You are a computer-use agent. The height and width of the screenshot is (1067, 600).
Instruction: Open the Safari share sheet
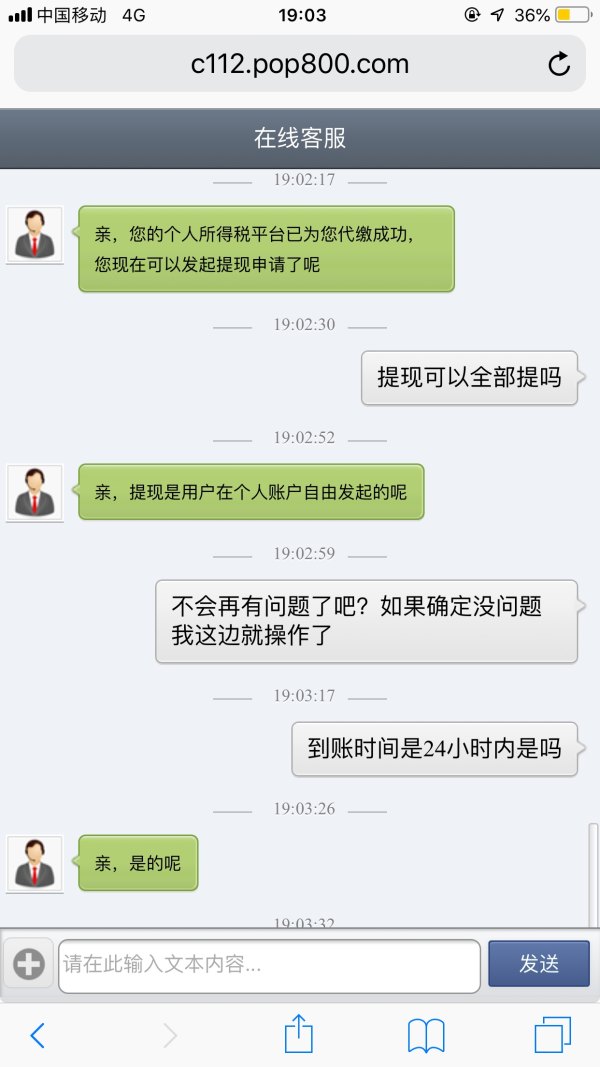coord(299,1034)
